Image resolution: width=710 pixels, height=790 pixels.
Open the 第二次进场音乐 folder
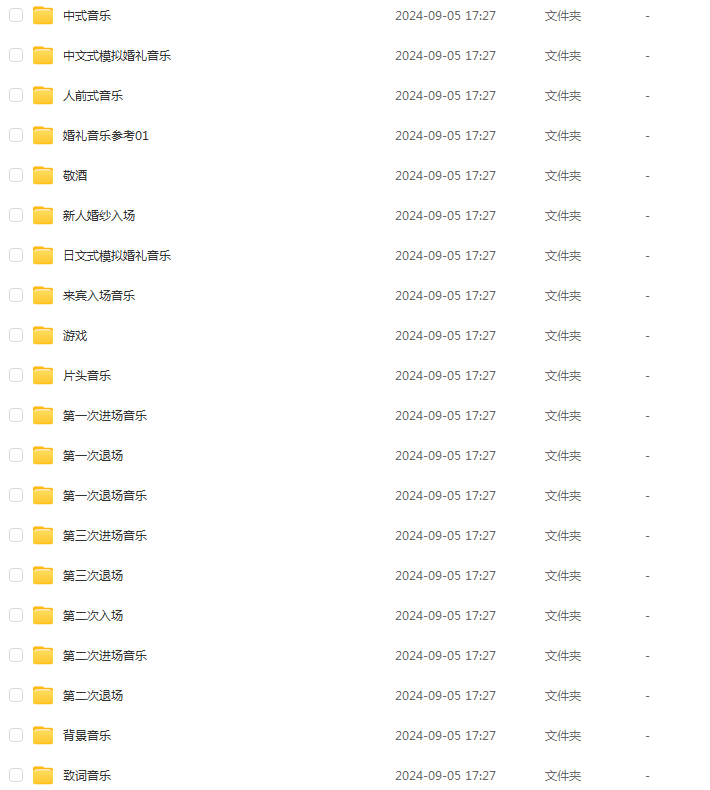click(104, 655)
